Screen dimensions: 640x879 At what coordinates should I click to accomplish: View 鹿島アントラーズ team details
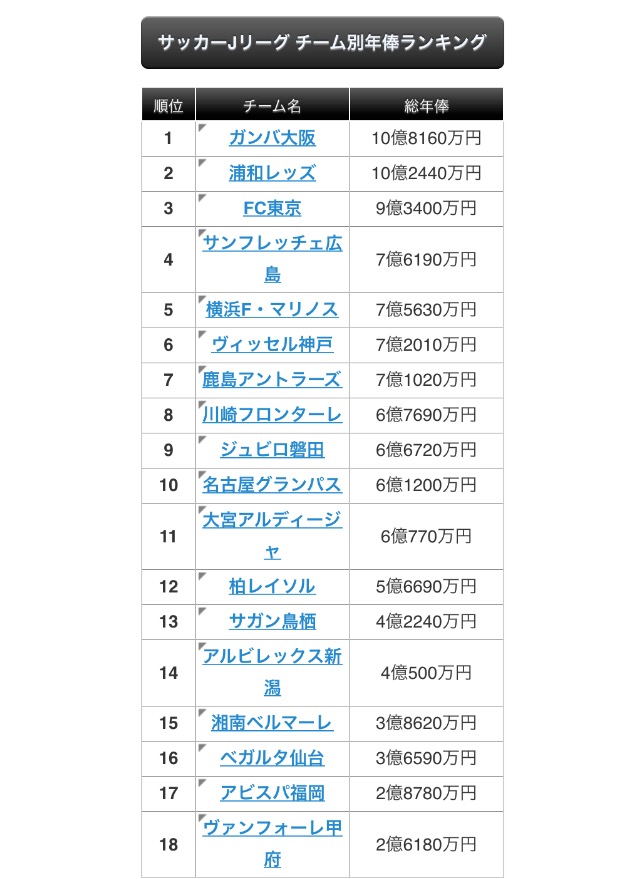[272, 380]
